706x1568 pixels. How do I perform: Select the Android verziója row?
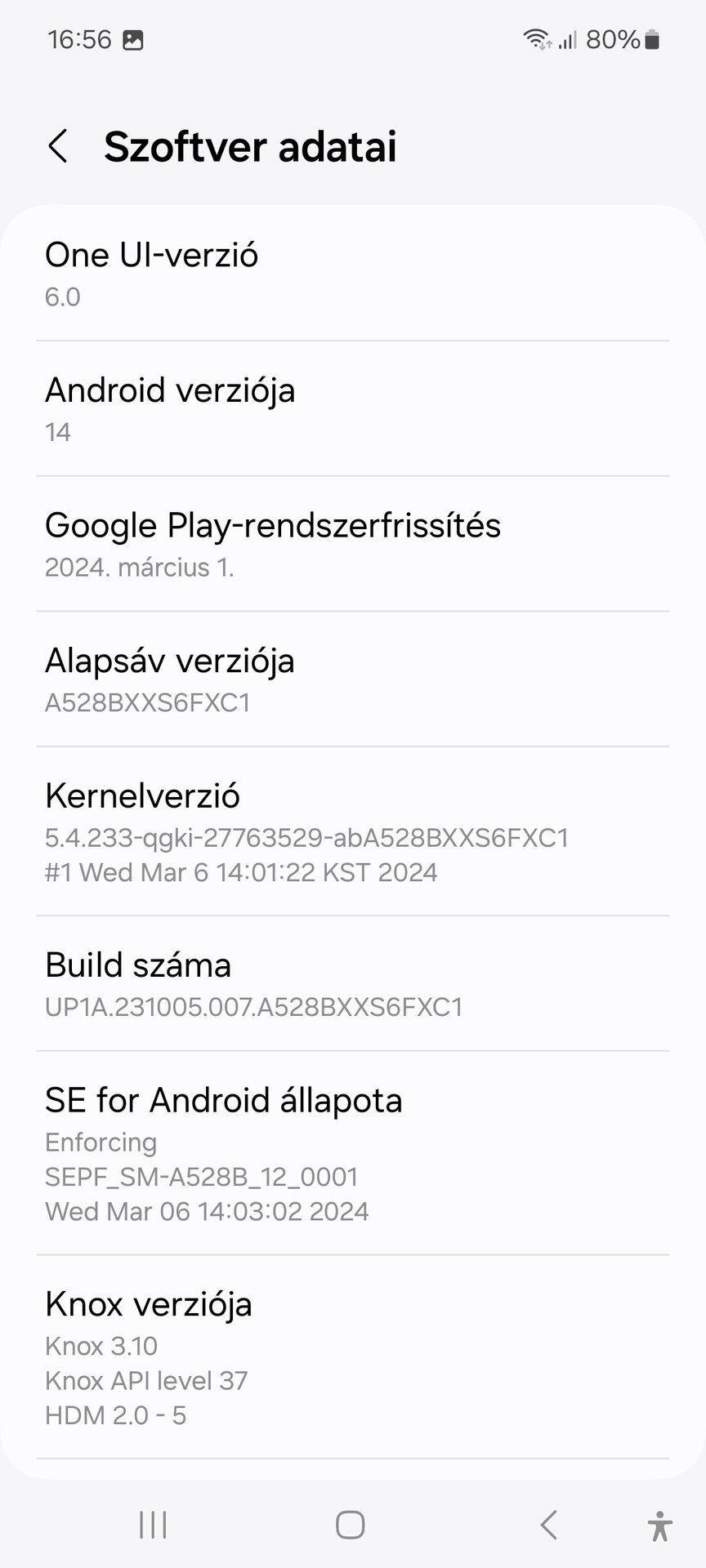click(353, 408)
